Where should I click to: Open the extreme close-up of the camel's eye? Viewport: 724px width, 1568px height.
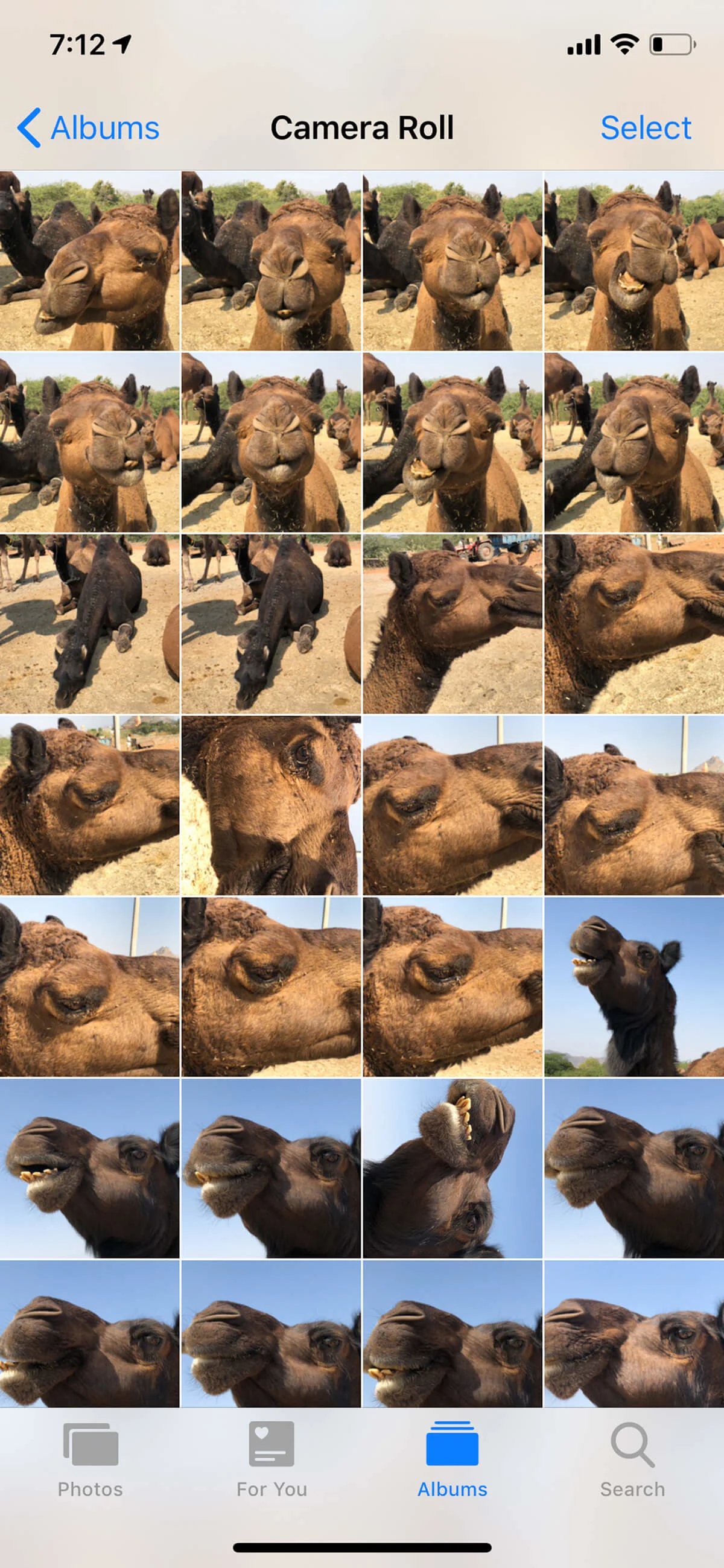coord(271,805)
